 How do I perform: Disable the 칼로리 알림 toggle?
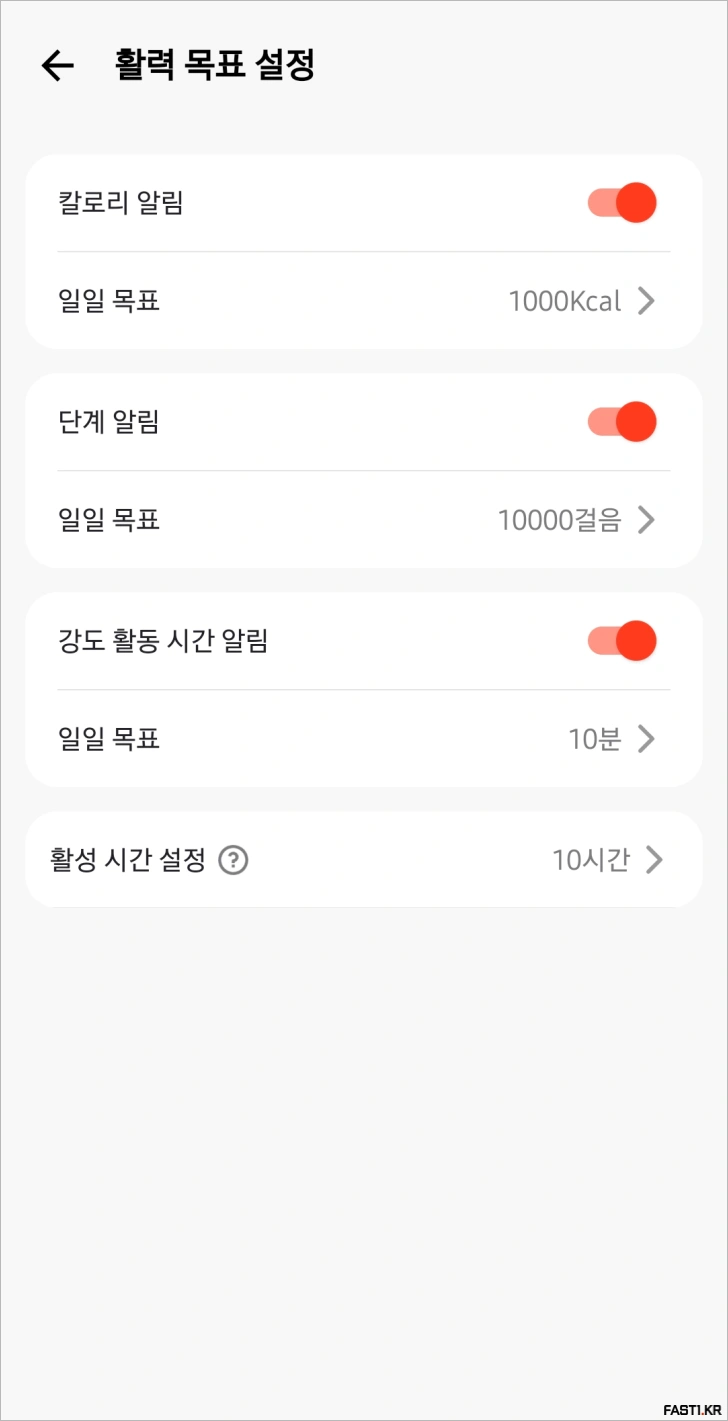tap(621, 202)
